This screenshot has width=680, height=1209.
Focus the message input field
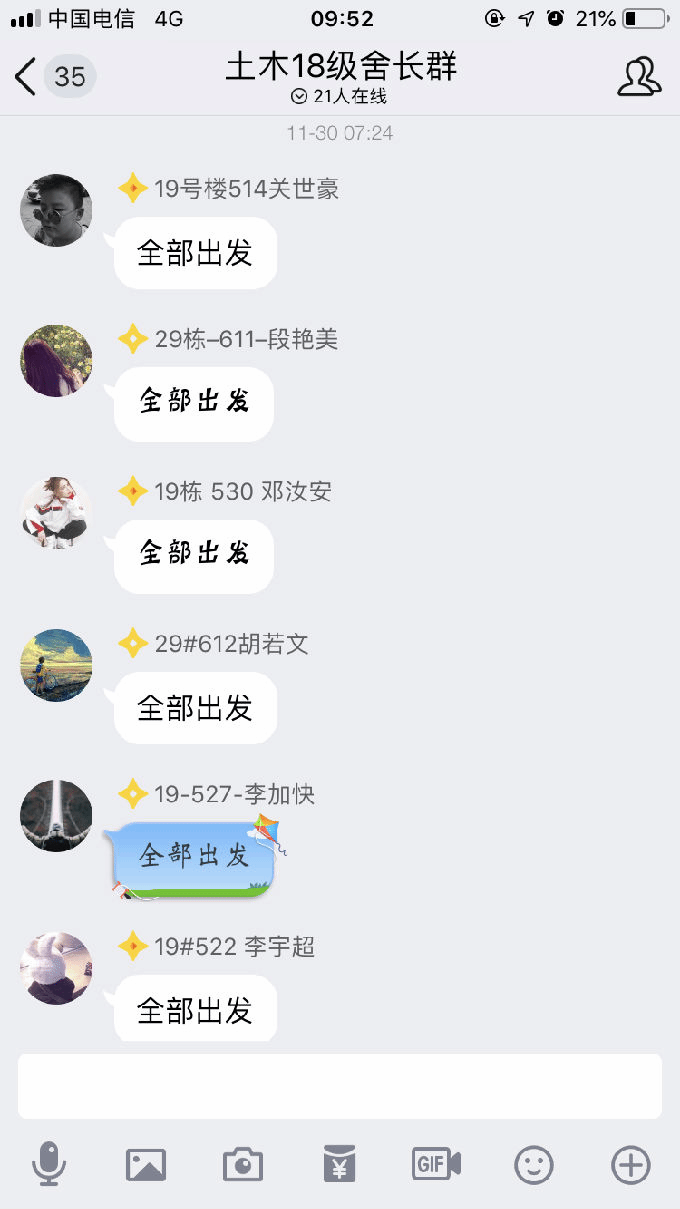(x=340, y=1086)
